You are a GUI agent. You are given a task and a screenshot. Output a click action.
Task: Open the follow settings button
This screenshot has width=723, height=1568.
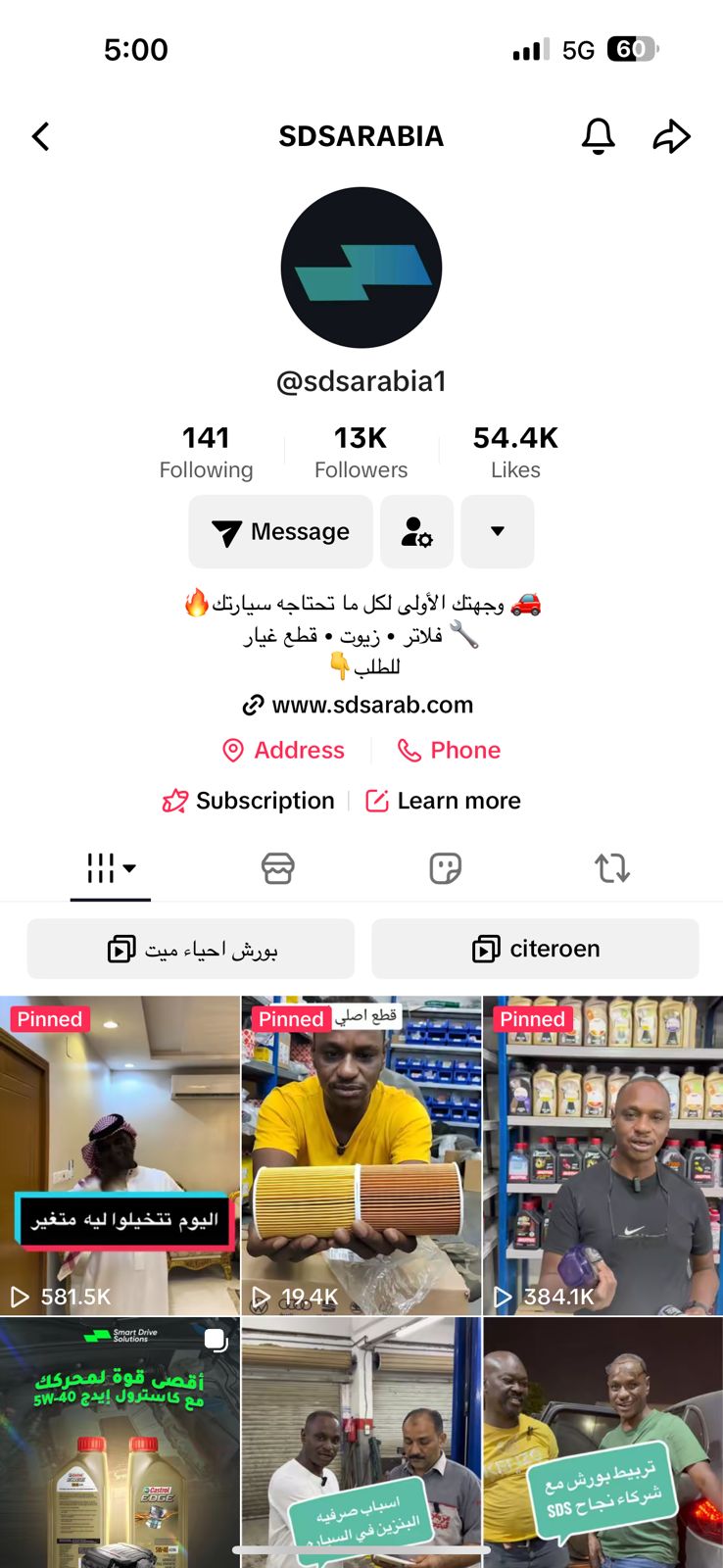click(416, 532)
